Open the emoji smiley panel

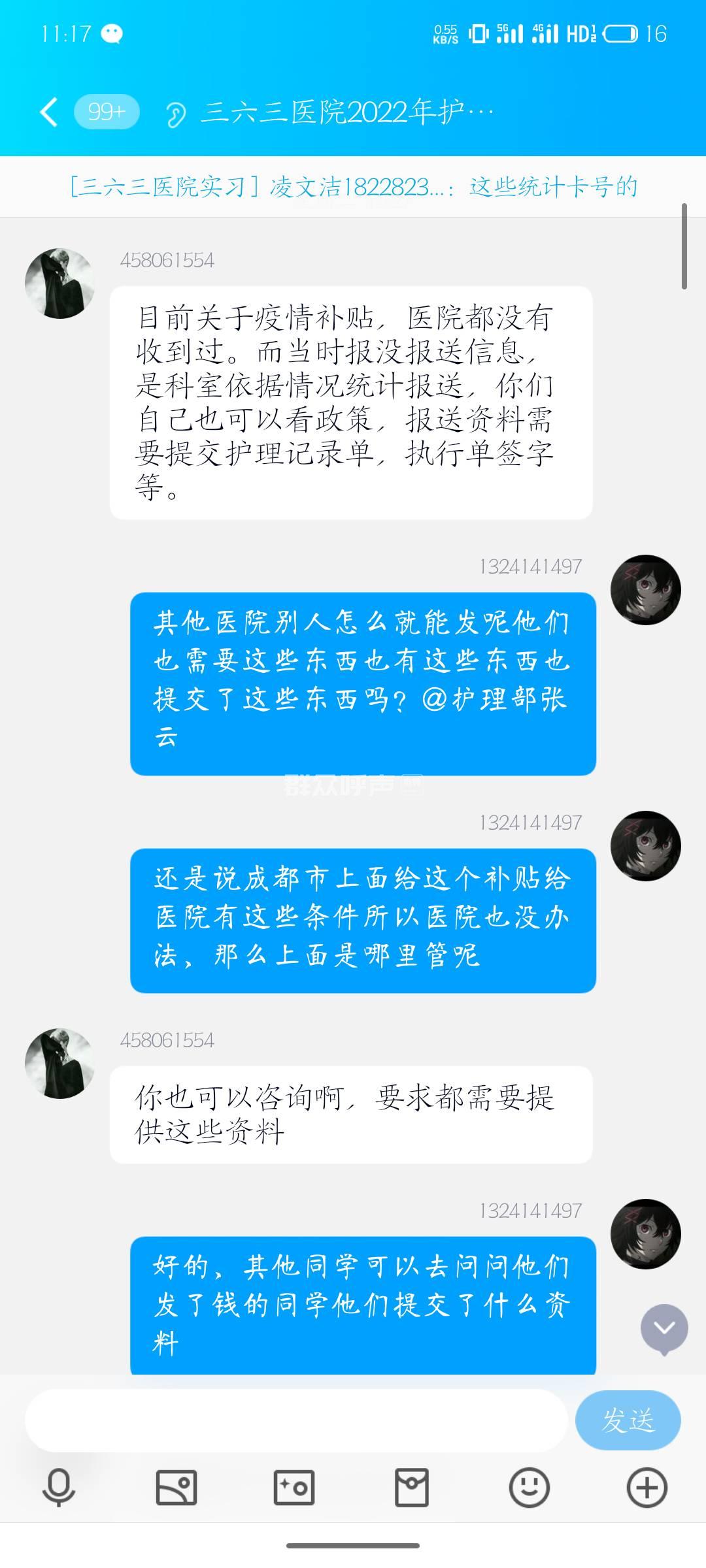click(x=529, y=1488)
